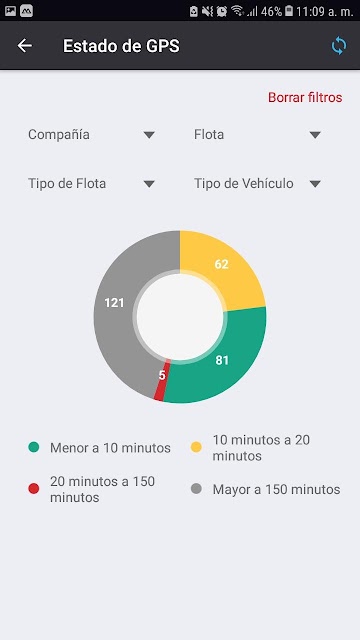Toggle the Menor a 10 minutos legend item

(x=100, y=448)
